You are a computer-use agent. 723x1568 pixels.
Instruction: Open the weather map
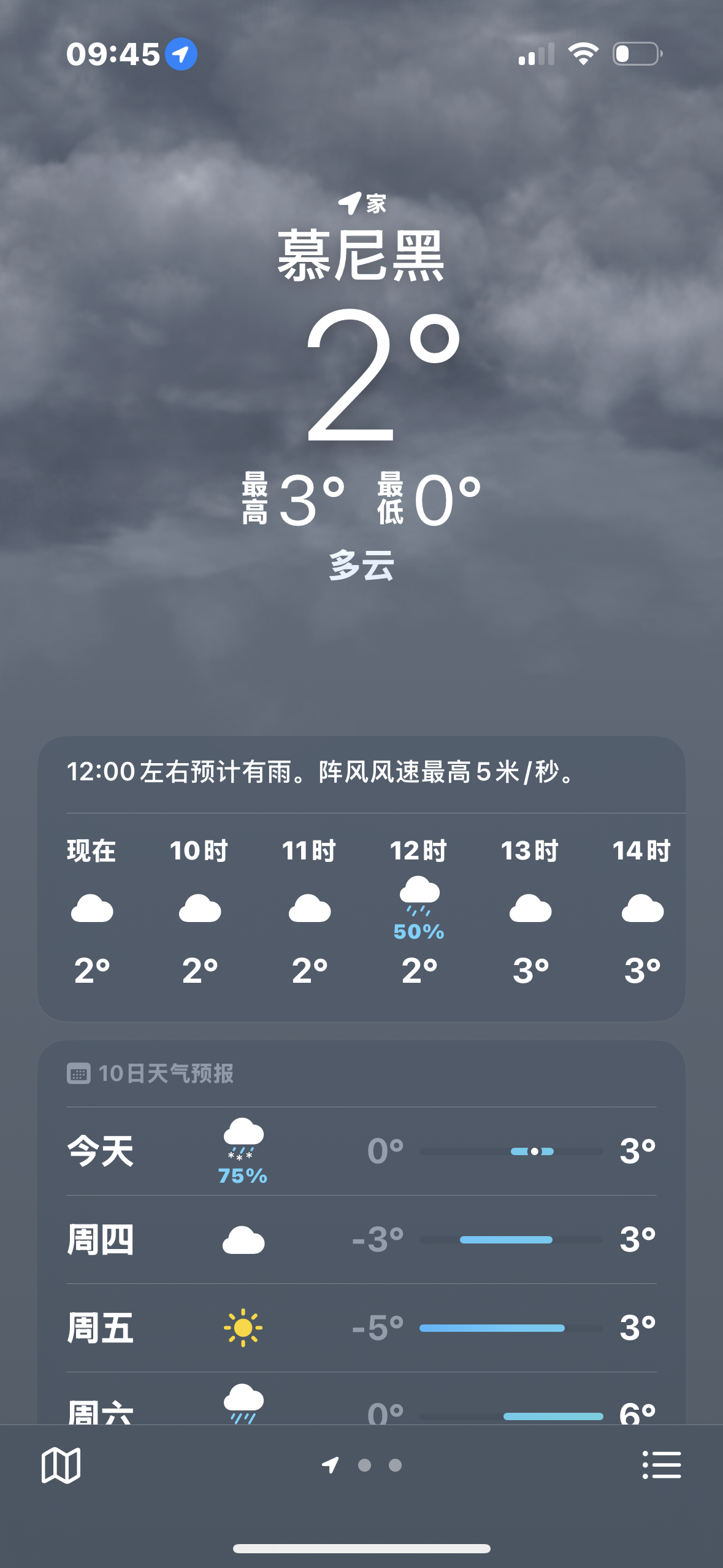click(61, 1466)
